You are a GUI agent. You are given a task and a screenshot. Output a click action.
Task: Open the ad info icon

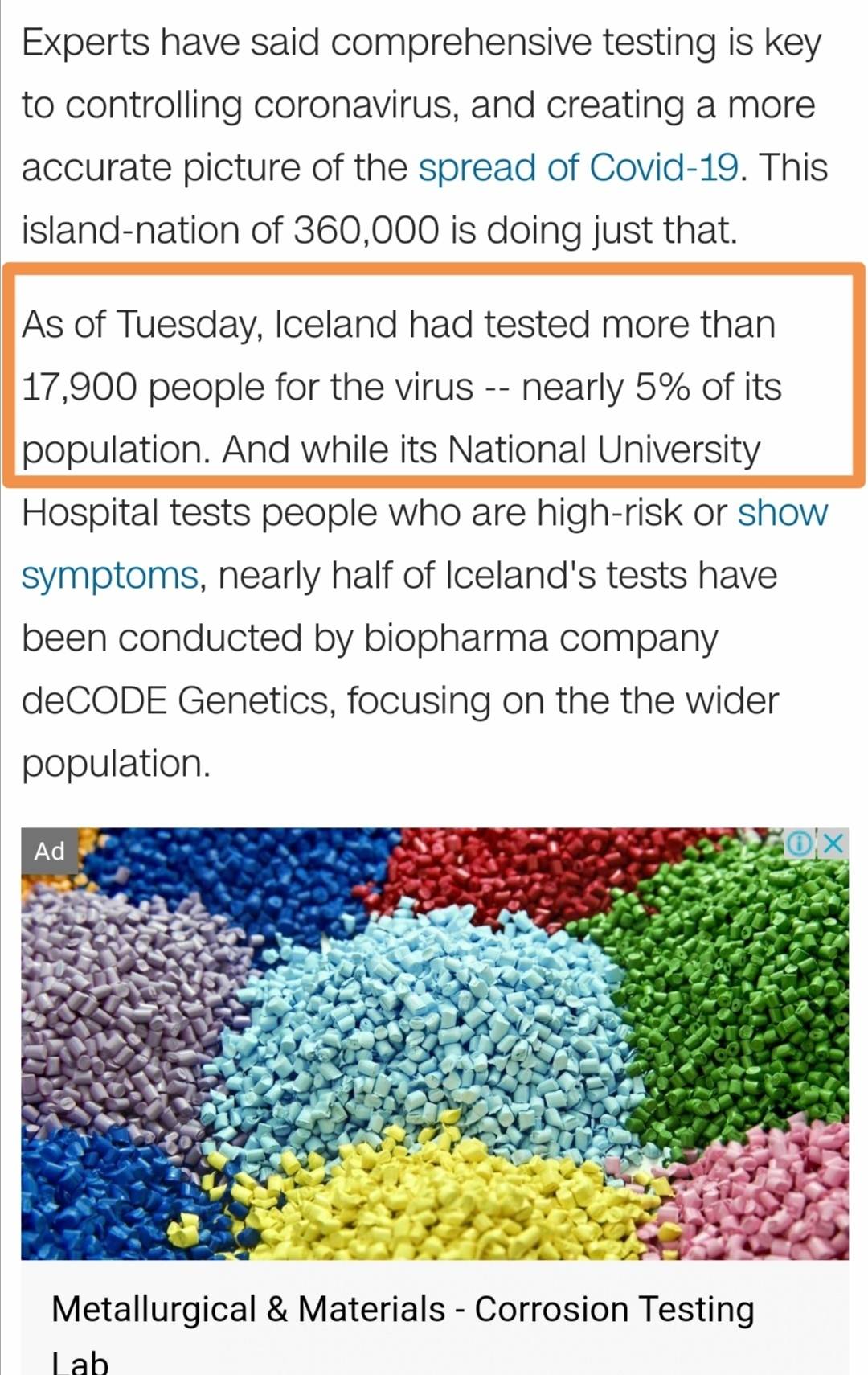(x=800, y=843)
